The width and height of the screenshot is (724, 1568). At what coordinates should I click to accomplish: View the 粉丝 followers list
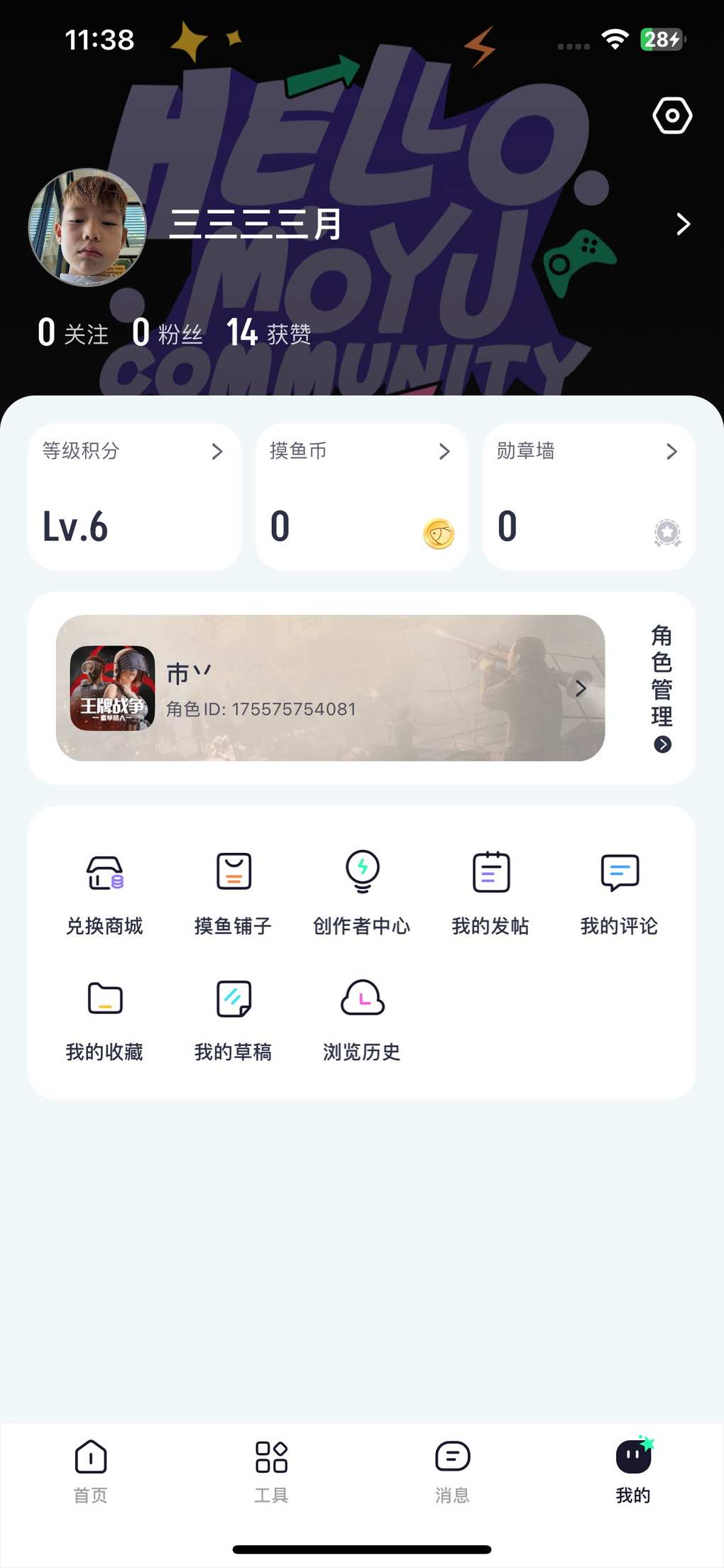(168, 332)
